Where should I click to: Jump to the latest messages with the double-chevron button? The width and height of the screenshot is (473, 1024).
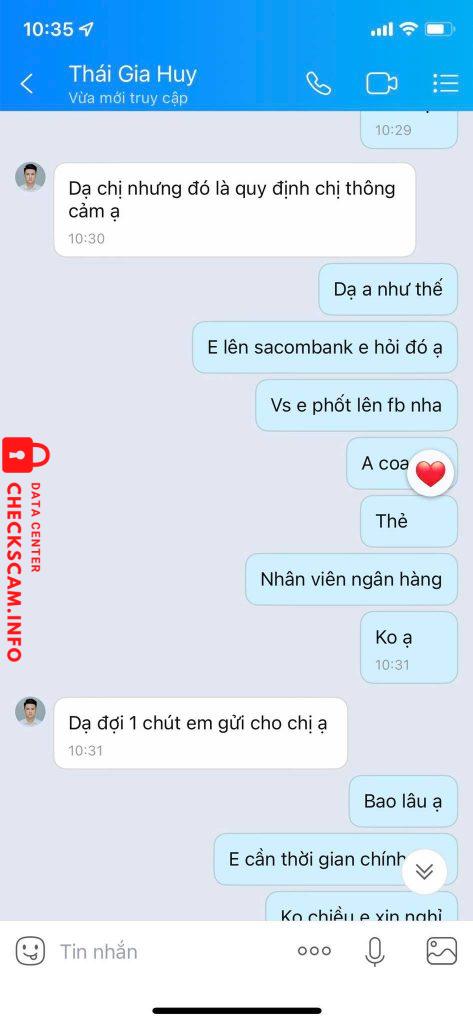click(x=425, y=871)
